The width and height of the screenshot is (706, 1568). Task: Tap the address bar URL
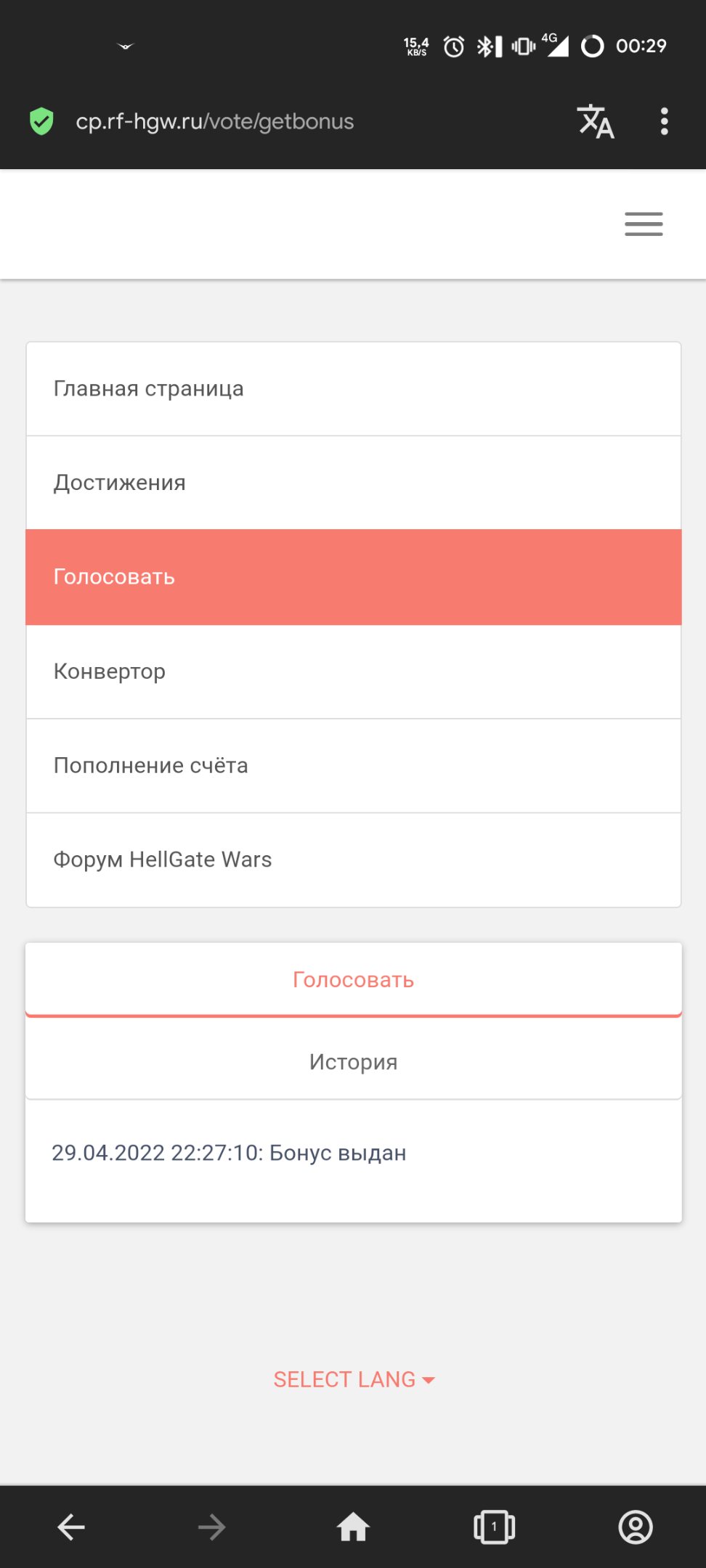click(215, 121)
